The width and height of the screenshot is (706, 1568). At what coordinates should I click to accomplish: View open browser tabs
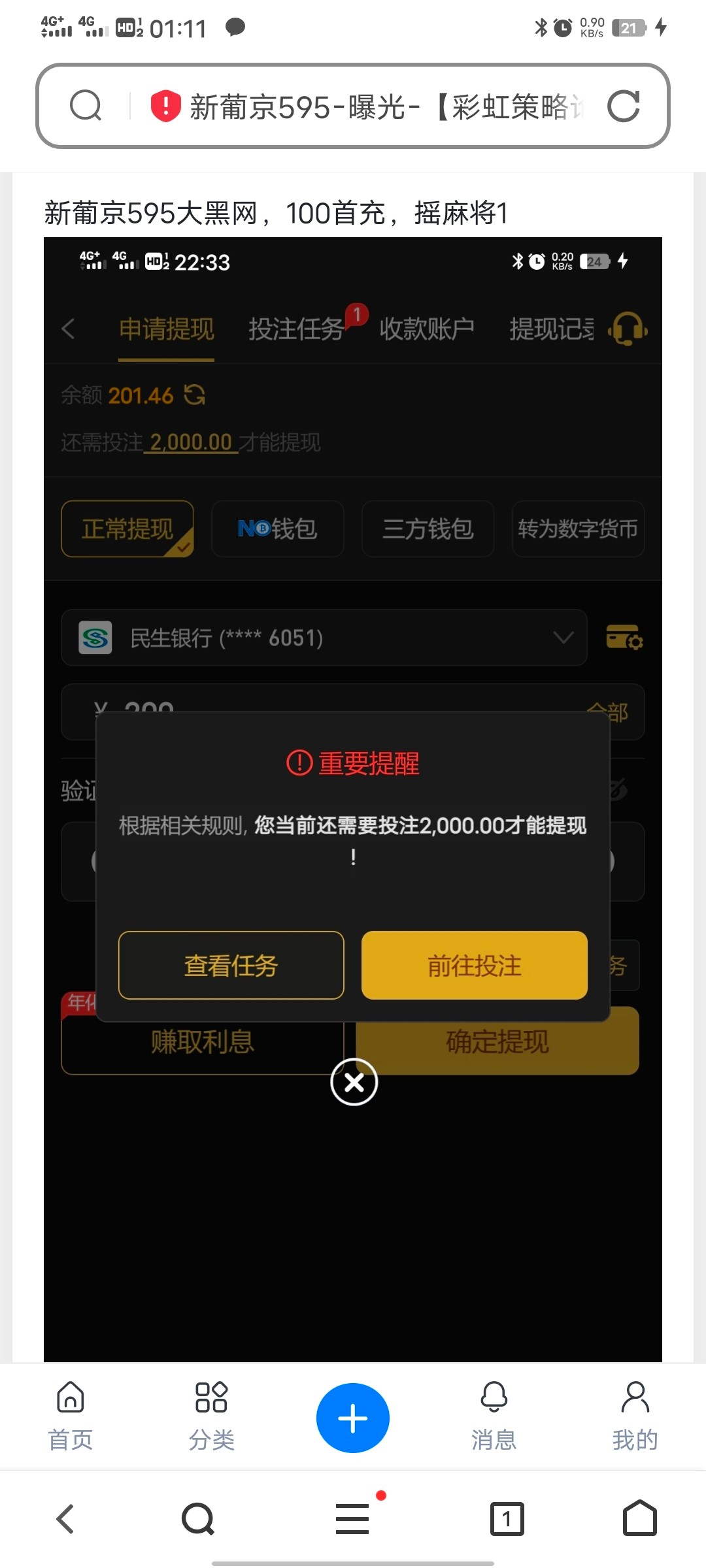507,1518
